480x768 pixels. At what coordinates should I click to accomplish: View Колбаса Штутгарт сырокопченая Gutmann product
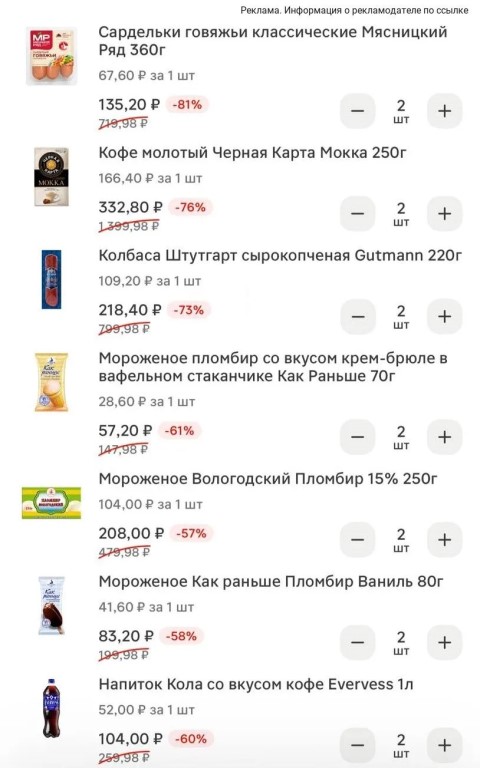coord(280,256)
